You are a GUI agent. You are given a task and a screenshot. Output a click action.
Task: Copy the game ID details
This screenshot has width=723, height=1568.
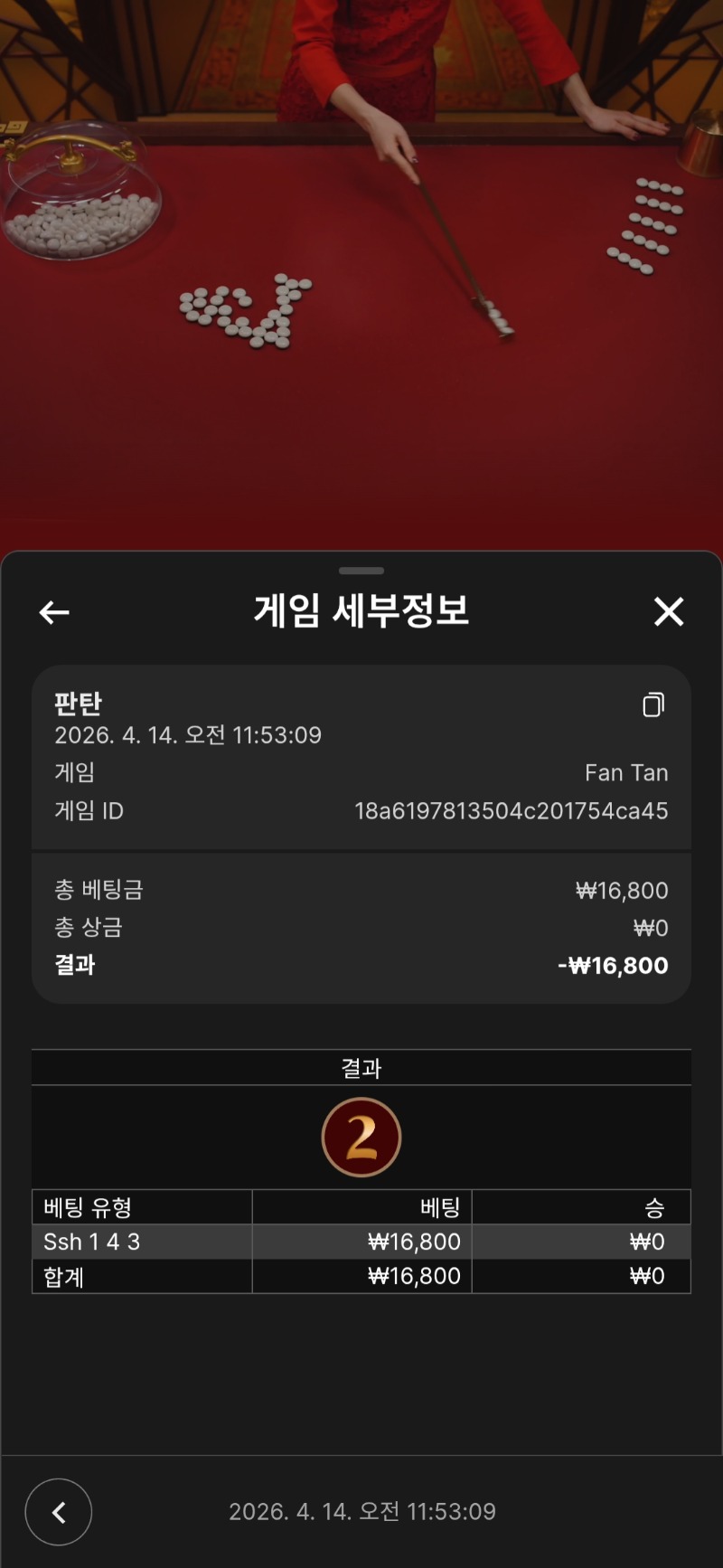[x=653, y=704]
